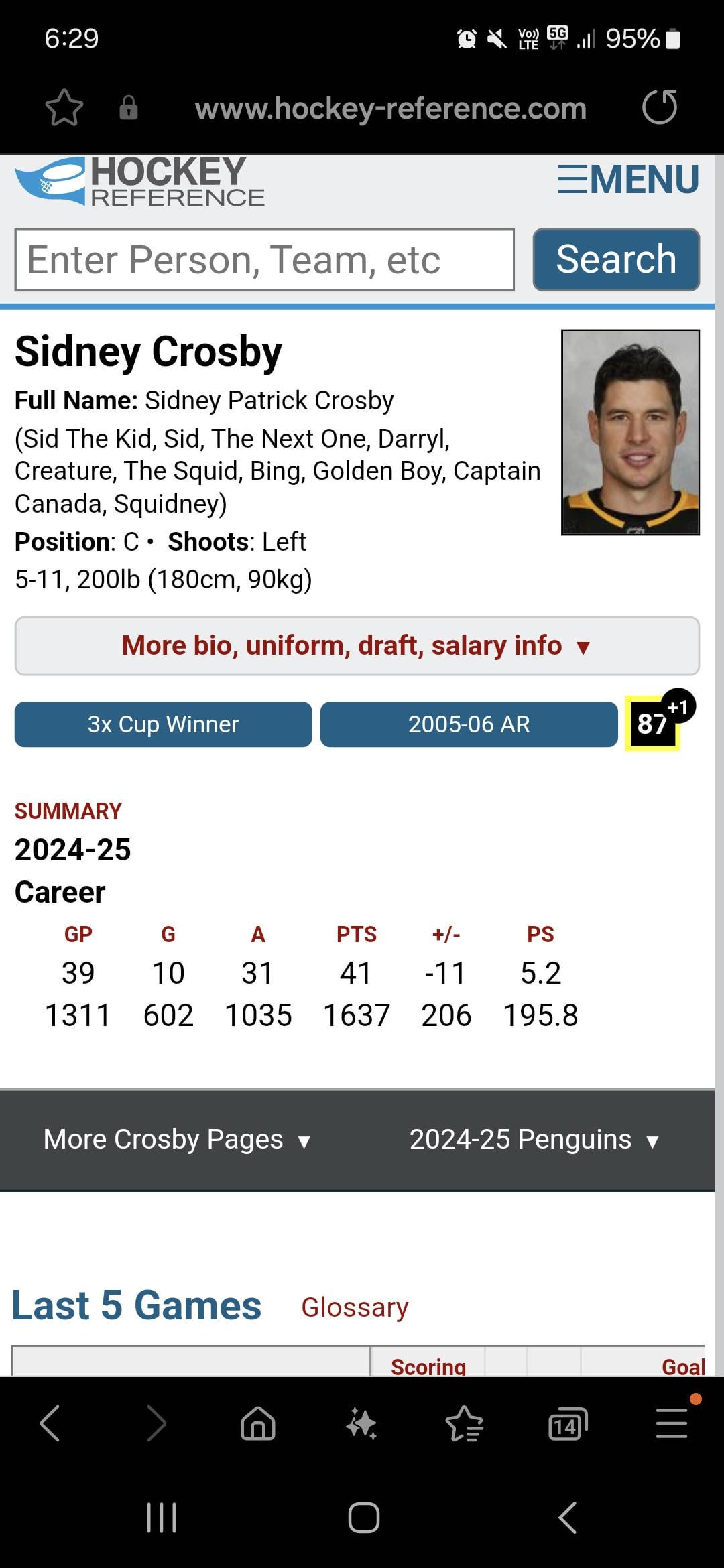Image resolution: width=724 pixels, height=1568 pixels.
Task: Open the browser AI sparkle assistant
Action: pos(361,1423)
